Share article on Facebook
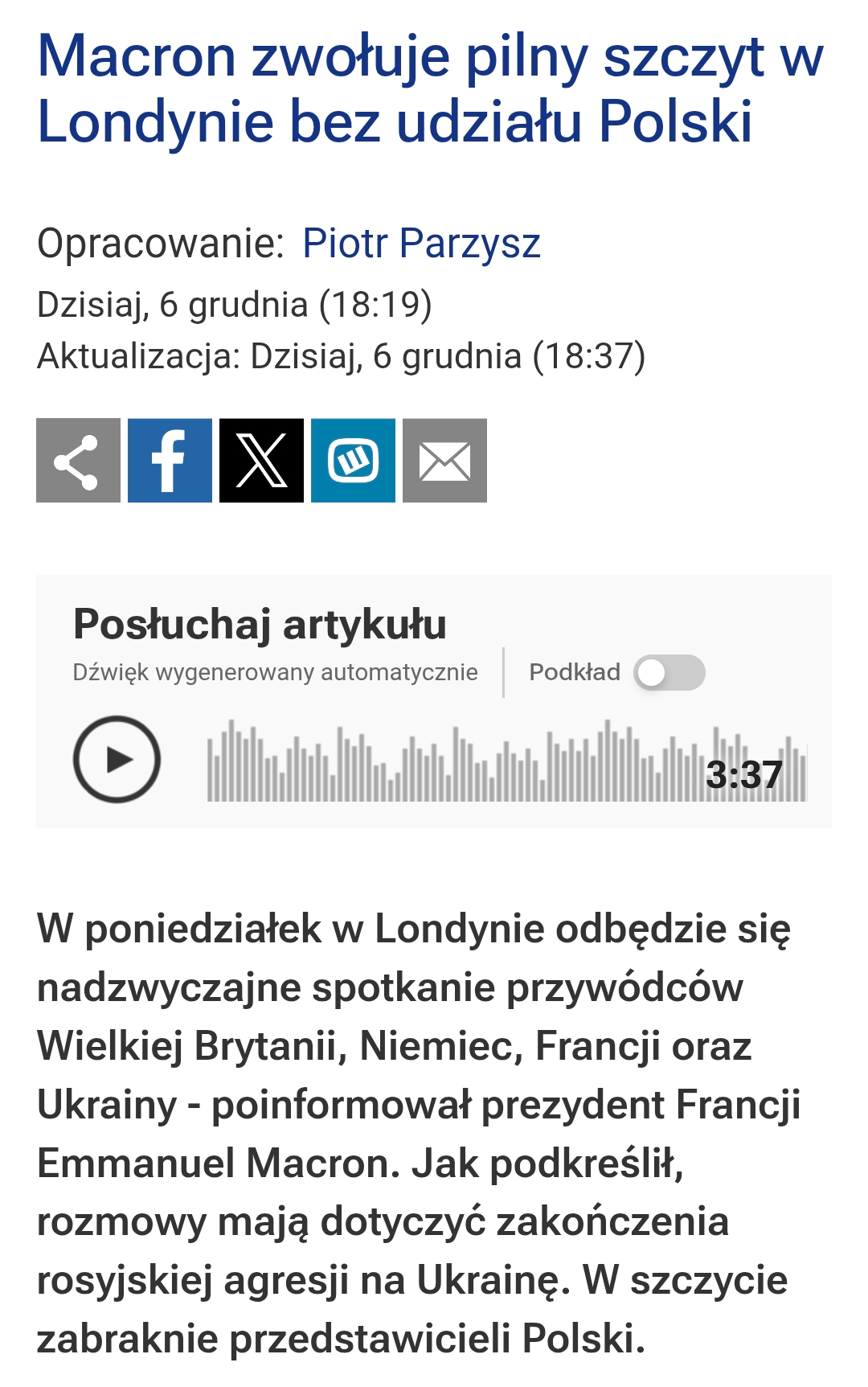Viewport: 868px width, 1387px height. click(170, 461)
